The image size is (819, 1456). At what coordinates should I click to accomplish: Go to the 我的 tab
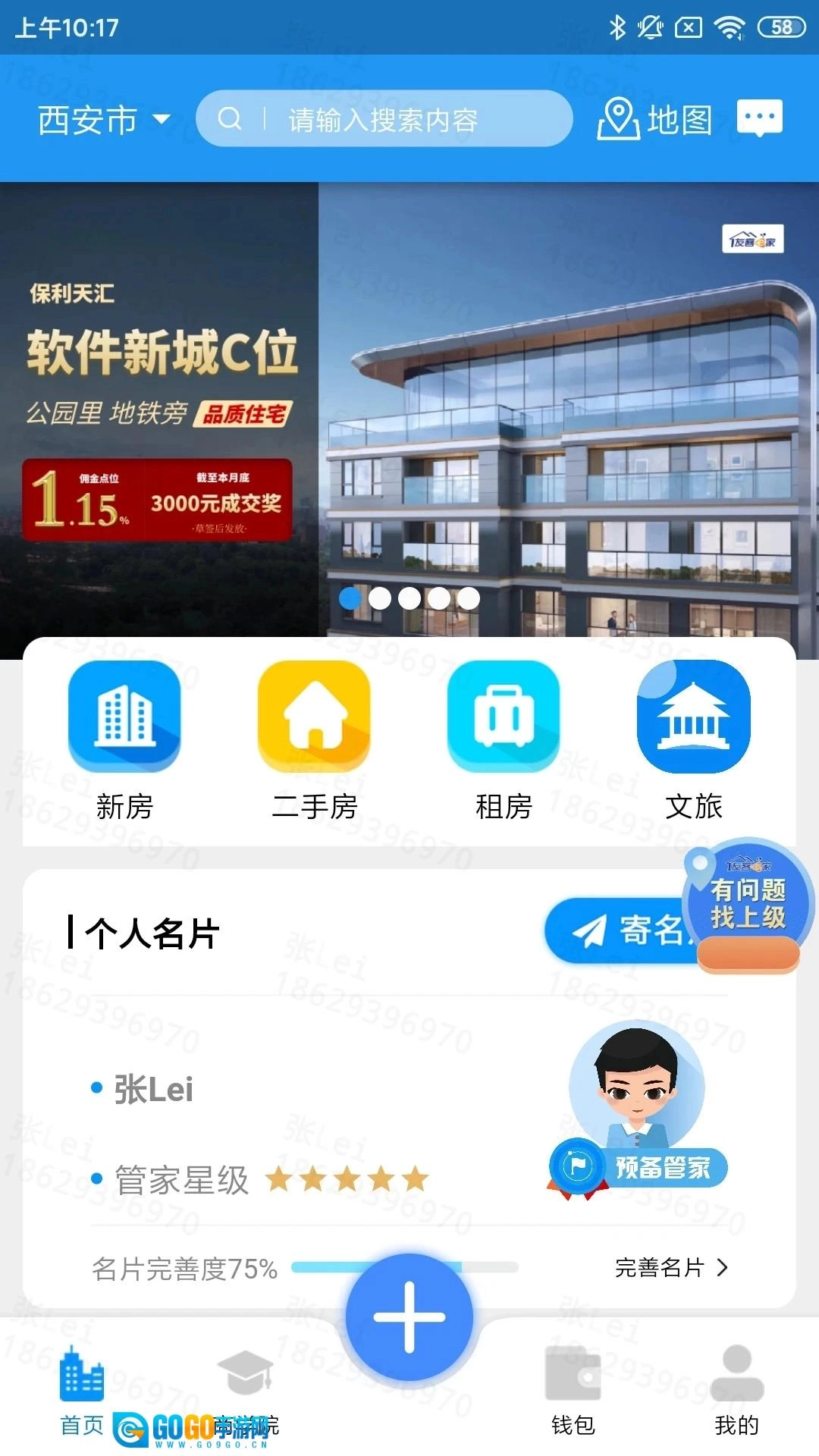[736, 1392]
